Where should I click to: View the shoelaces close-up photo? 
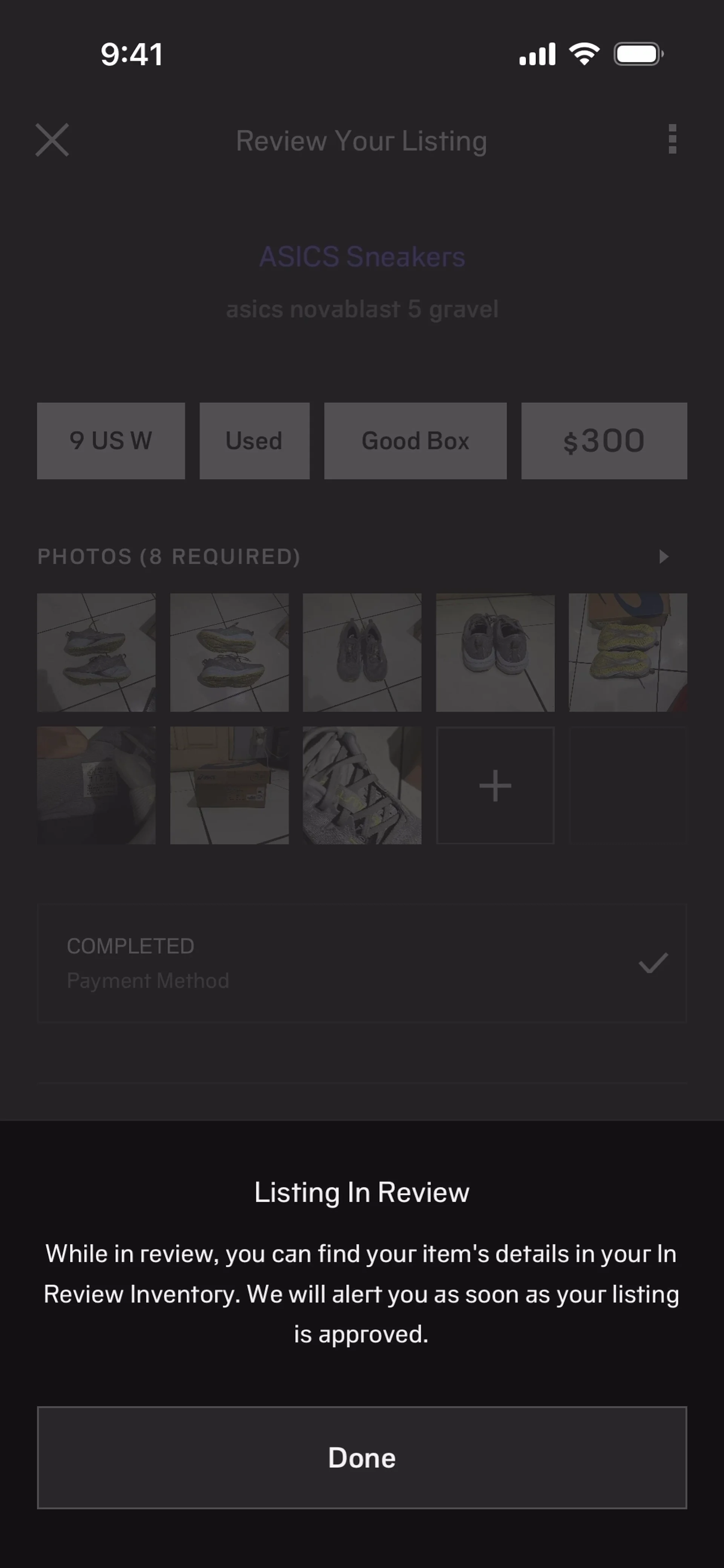click(362, 785)
